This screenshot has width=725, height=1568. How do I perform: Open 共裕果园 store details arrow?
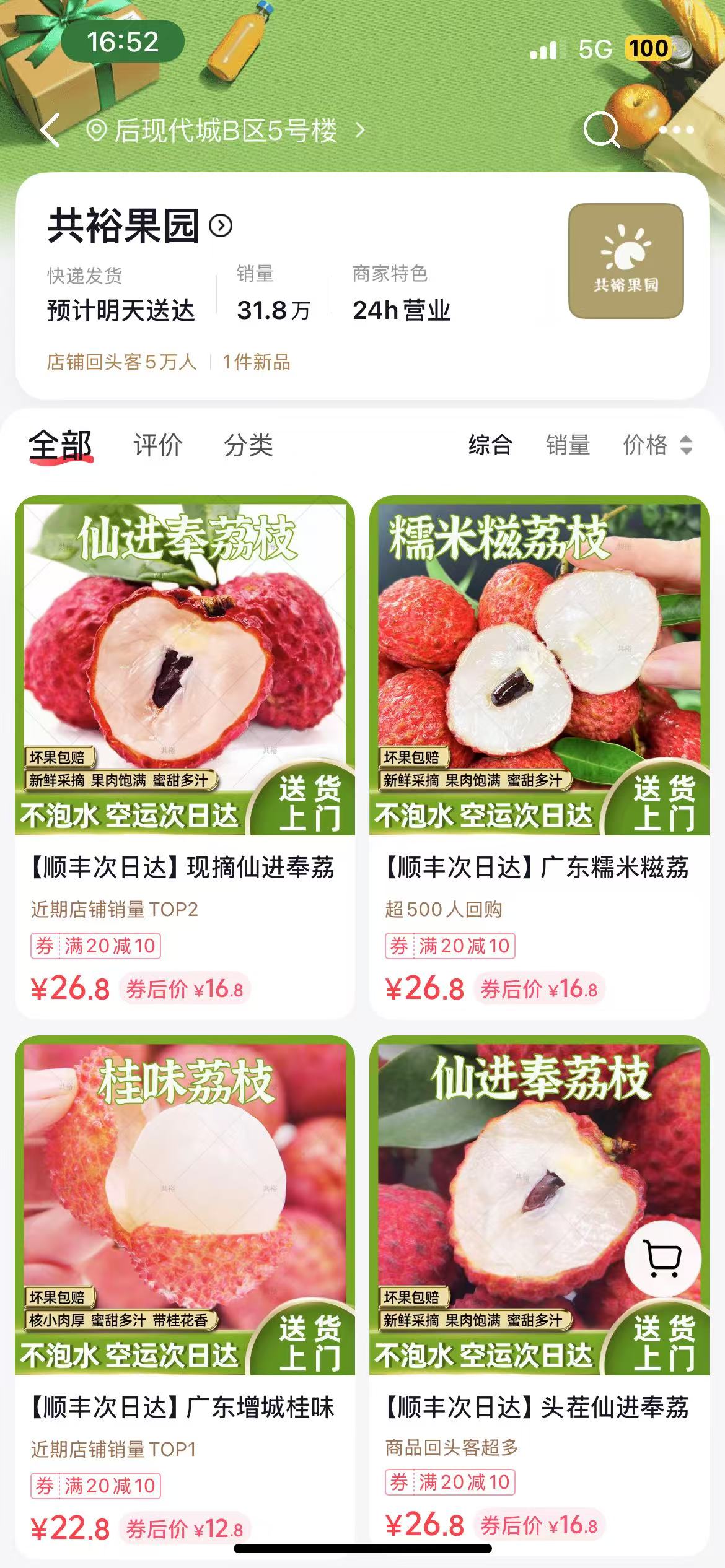[221, 226]
